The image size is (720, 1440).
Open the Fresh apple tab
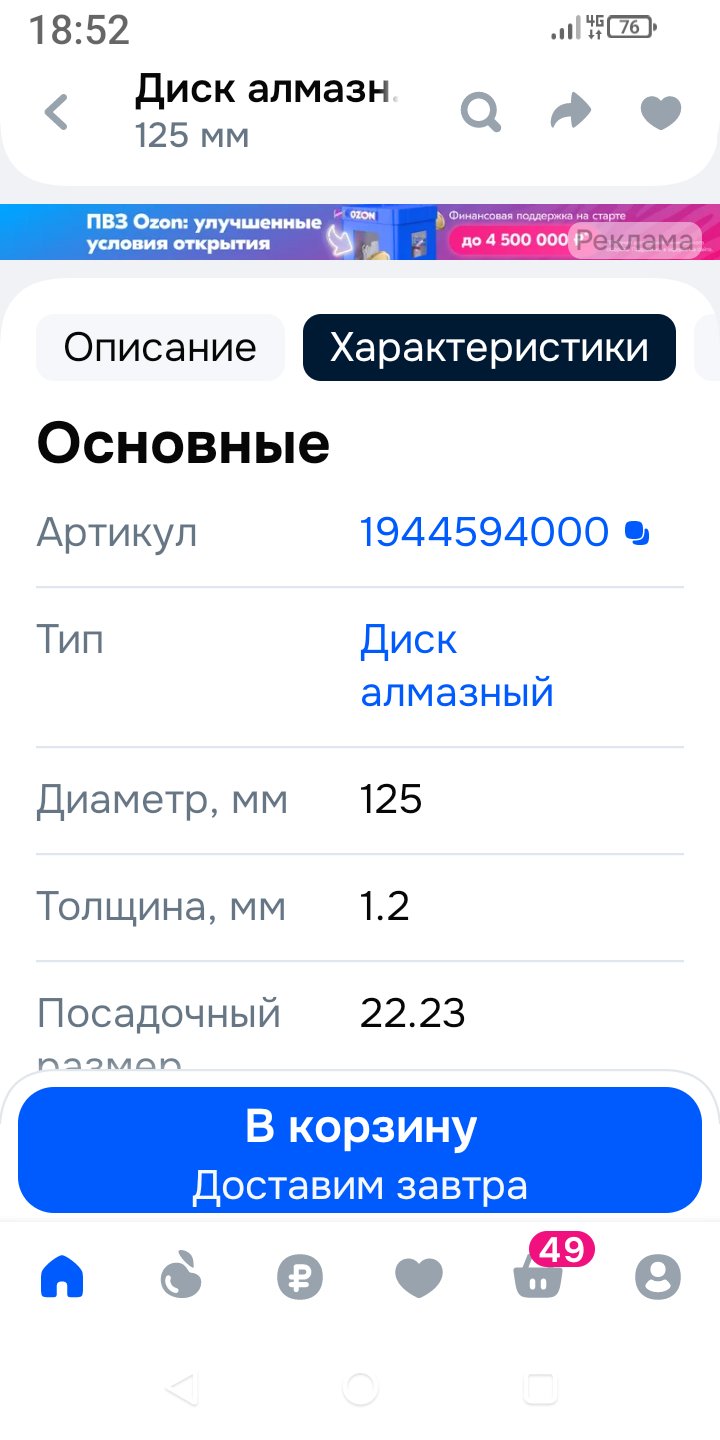181,1277
